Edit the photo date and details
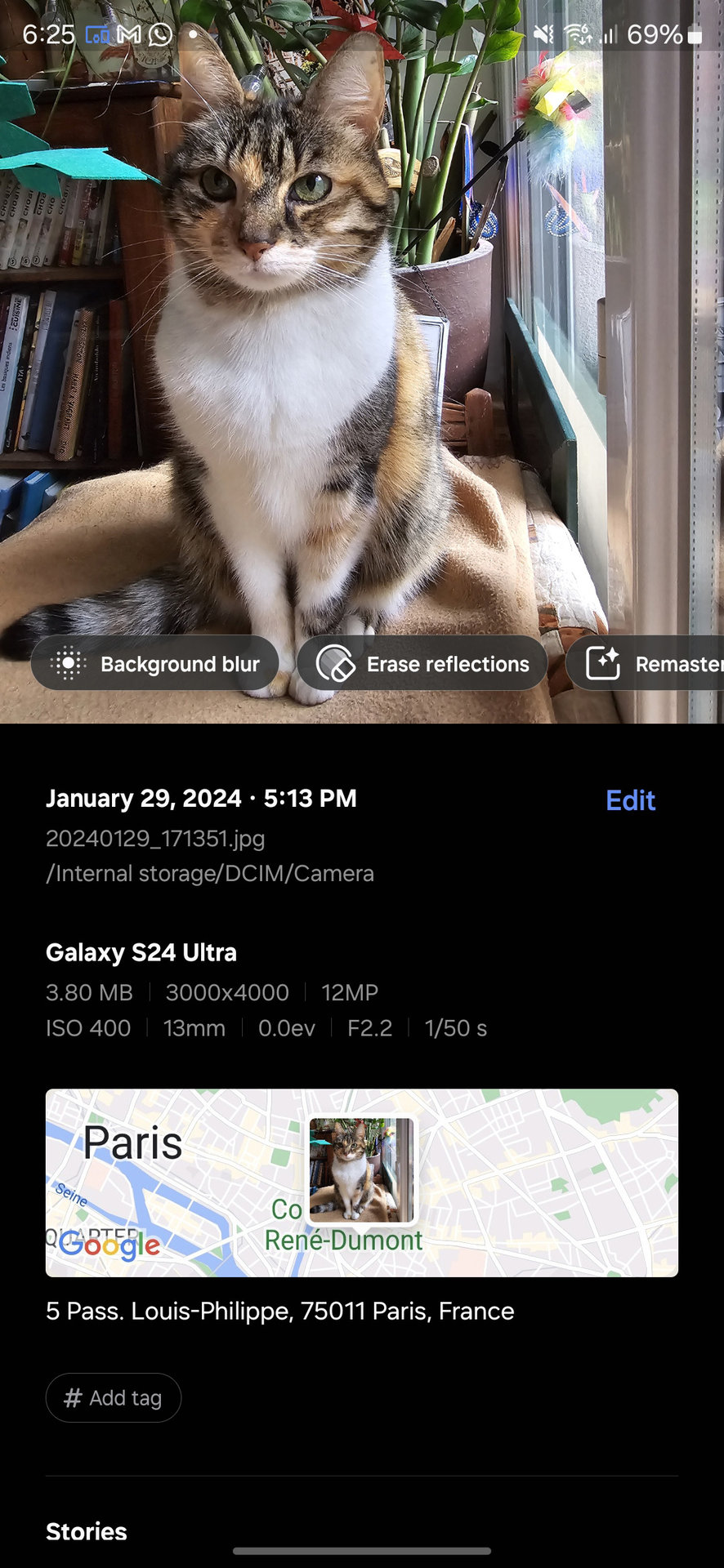The width and height of the screenshot is (724, 1568). 630,800
